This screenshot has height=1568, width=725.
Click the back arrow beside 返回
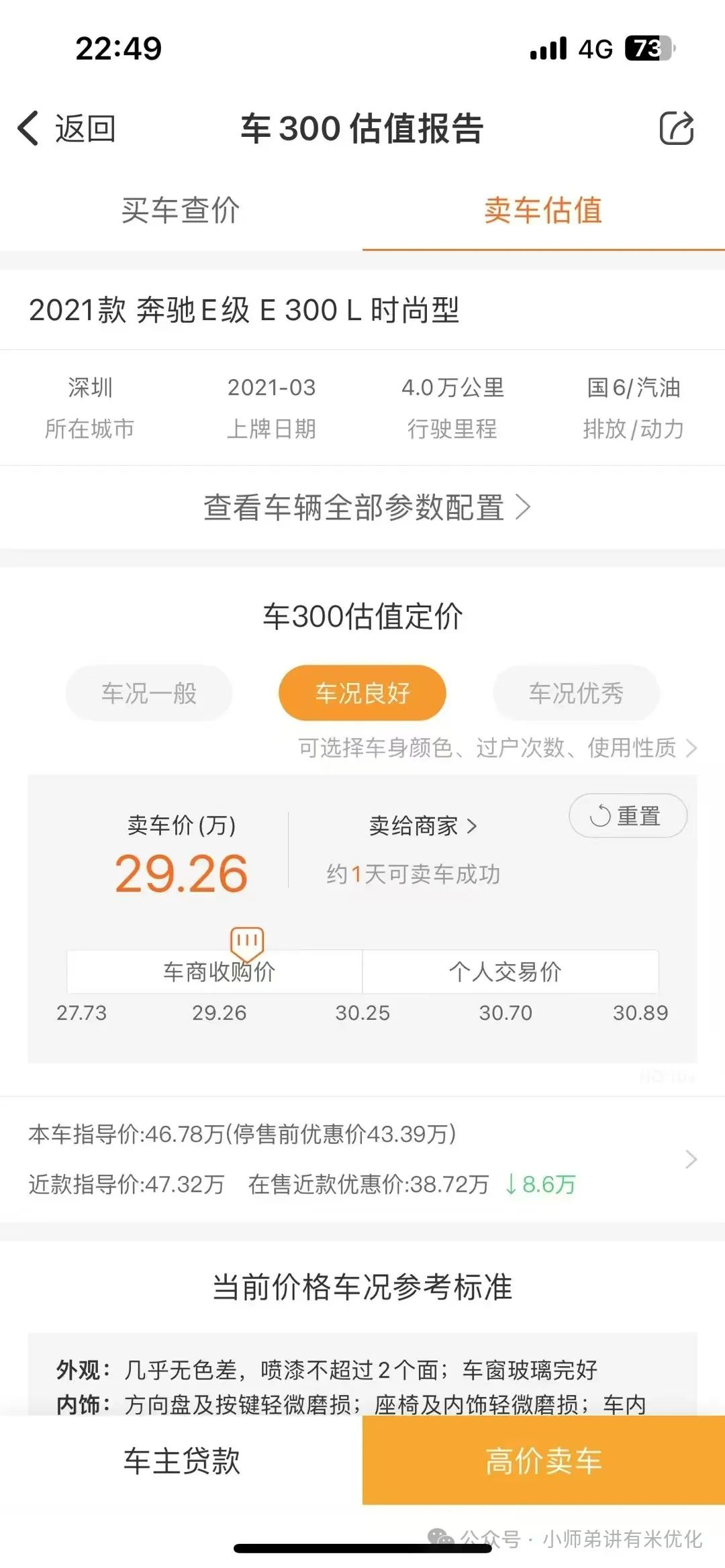(28, 129)
